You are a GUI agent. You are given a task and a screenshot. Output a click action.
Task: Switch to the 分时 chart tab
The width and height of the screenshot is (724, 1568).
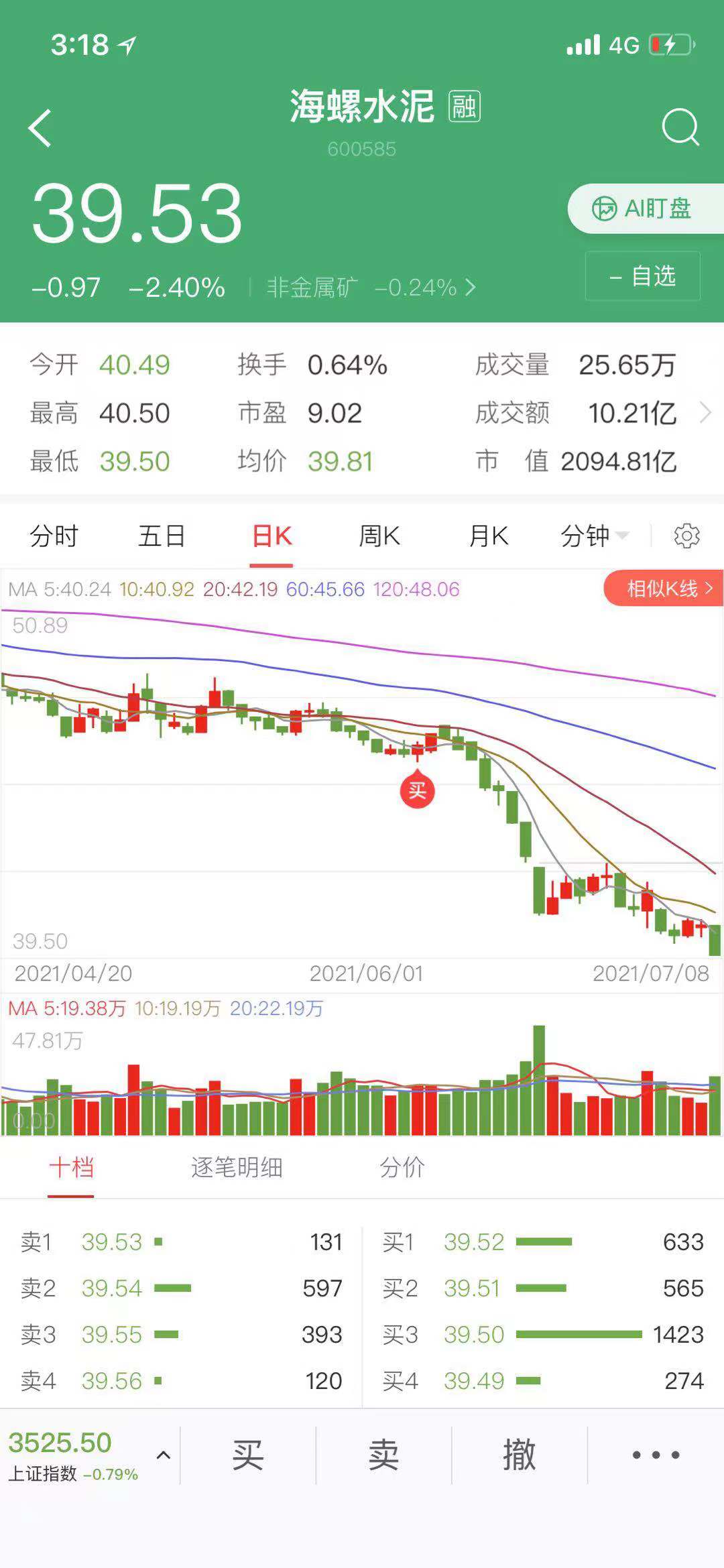click(54, 536)
